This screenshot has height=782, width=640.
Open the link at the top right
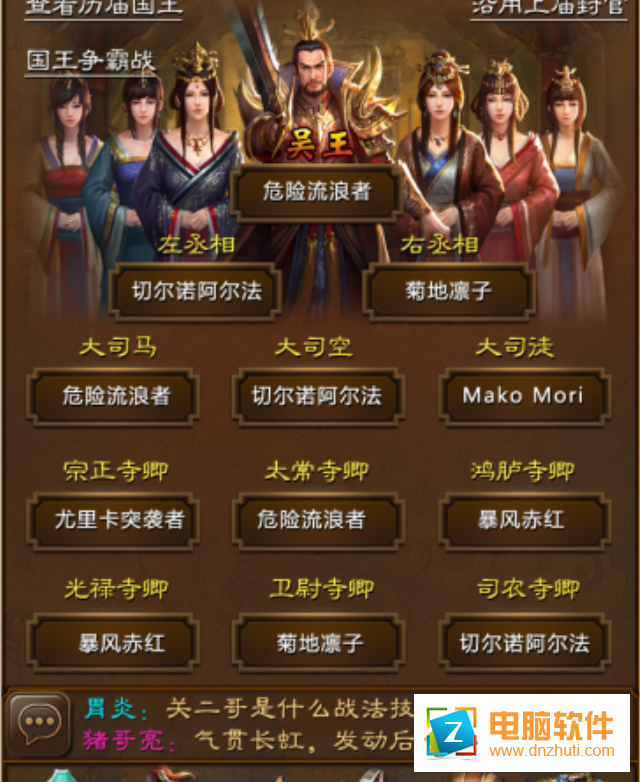(x=552, y=8)
